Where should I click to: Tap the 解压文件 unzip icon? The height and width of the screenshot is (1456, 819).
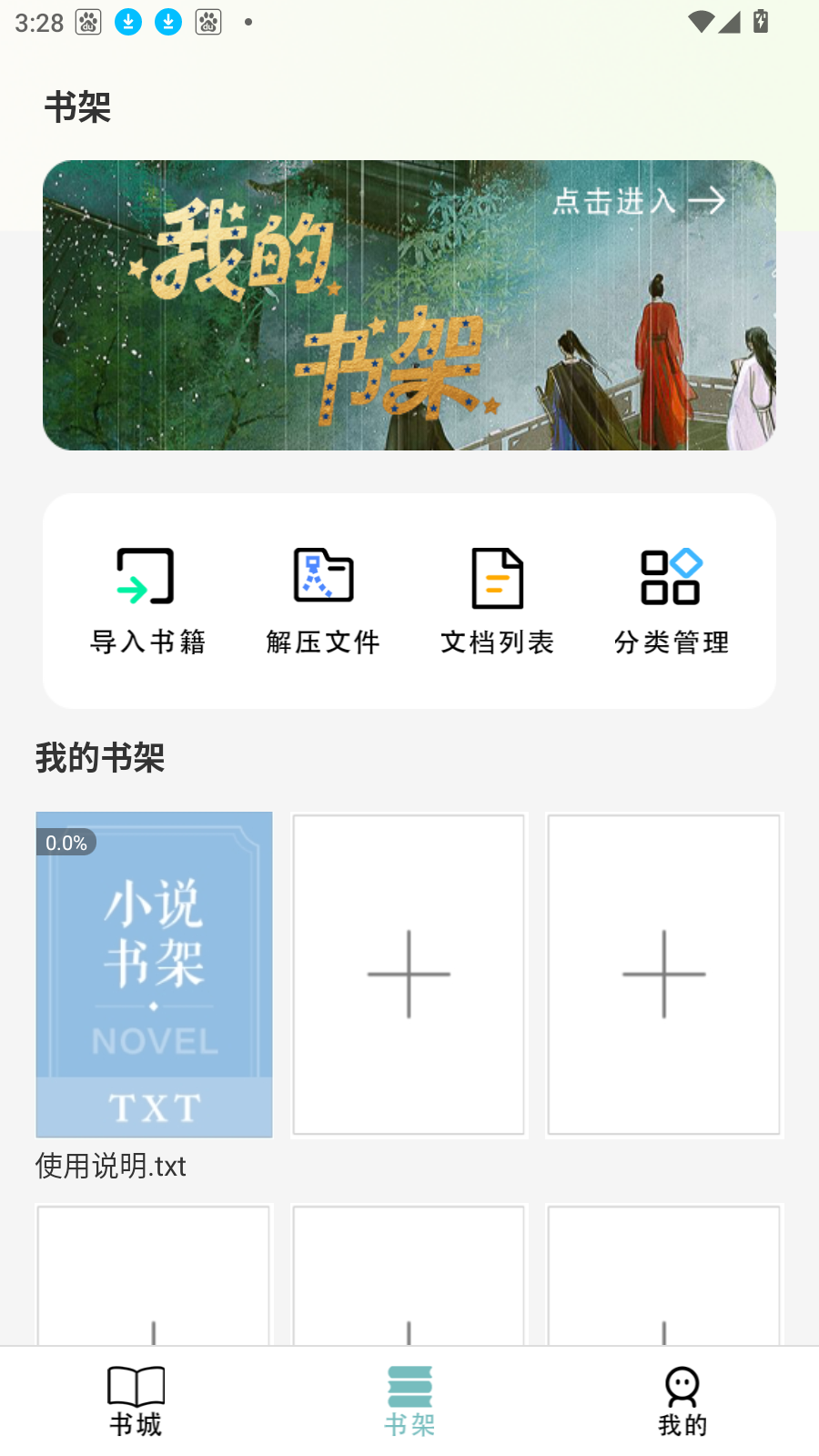(323, 575)
